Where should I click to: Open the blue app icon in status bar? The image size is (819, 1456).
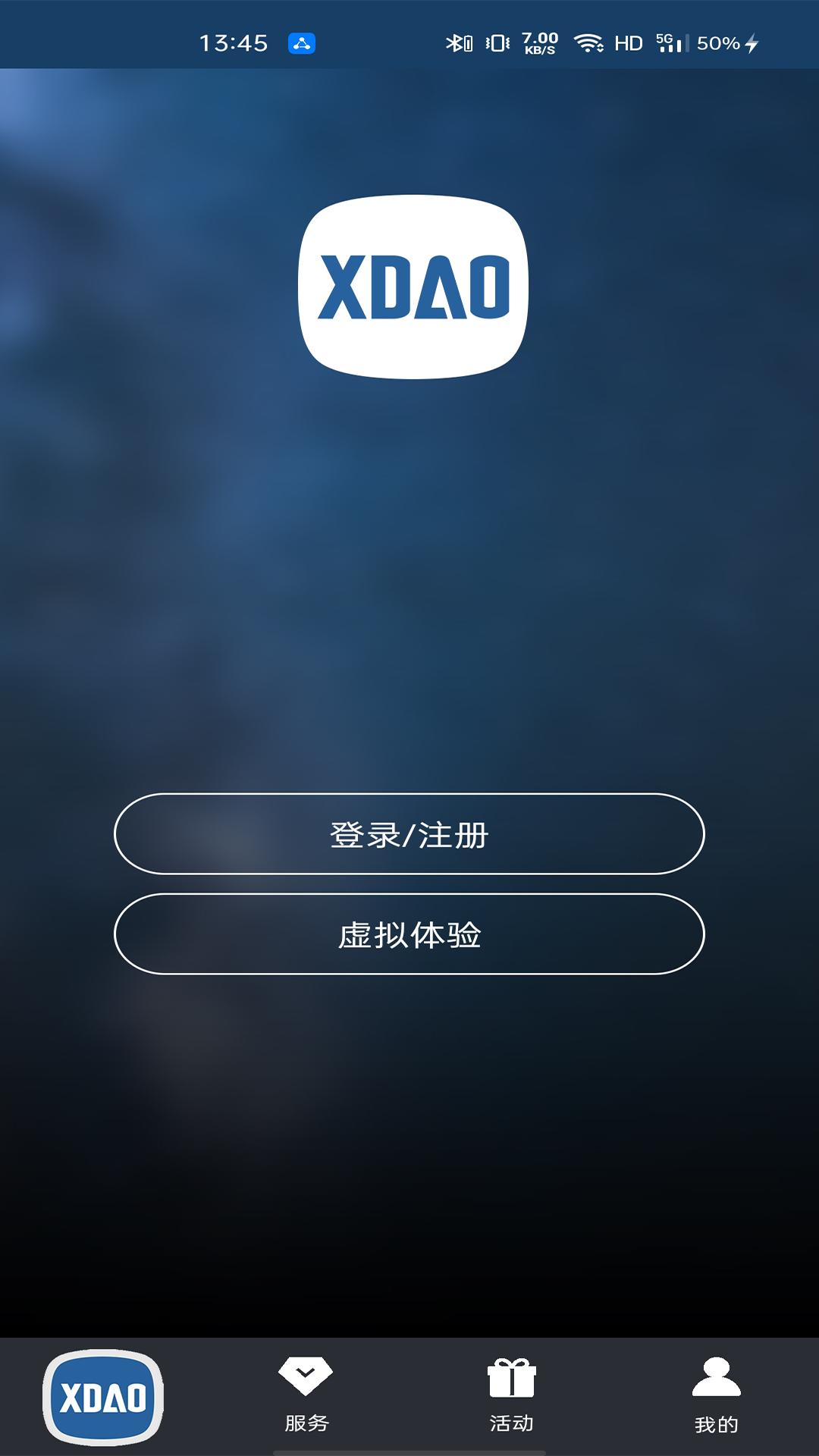coord(303,43)
